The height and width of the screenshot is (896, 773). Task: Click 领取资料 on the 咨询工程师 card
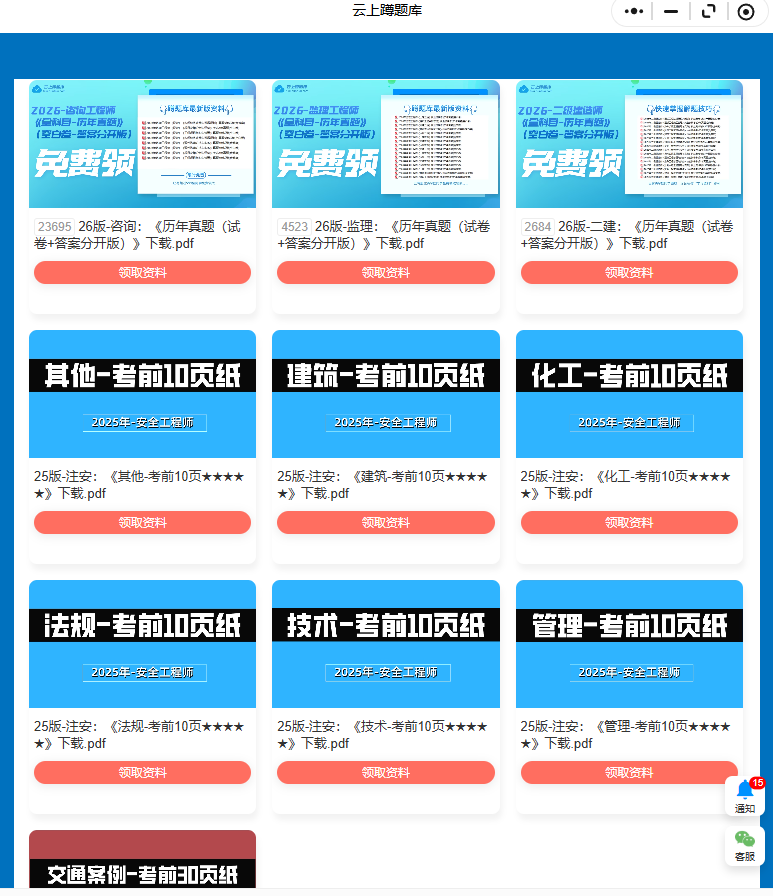coord(142,272)
